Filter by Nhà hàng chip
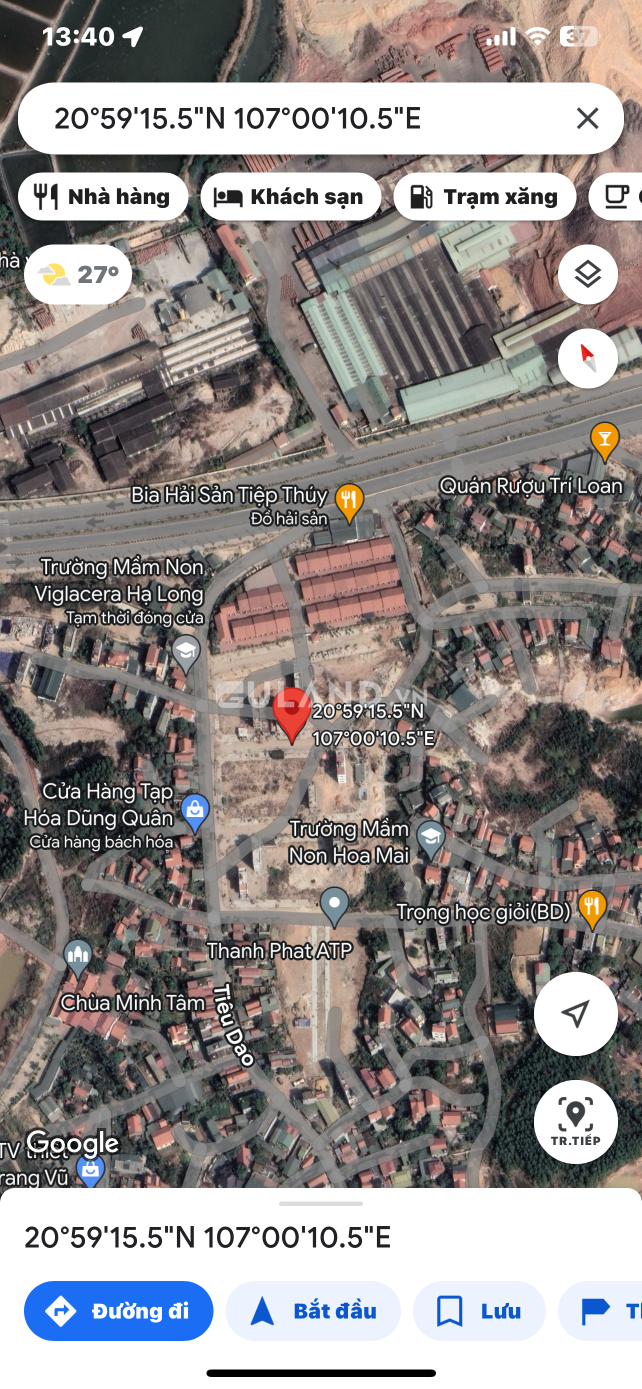 (x=103, y=197)
